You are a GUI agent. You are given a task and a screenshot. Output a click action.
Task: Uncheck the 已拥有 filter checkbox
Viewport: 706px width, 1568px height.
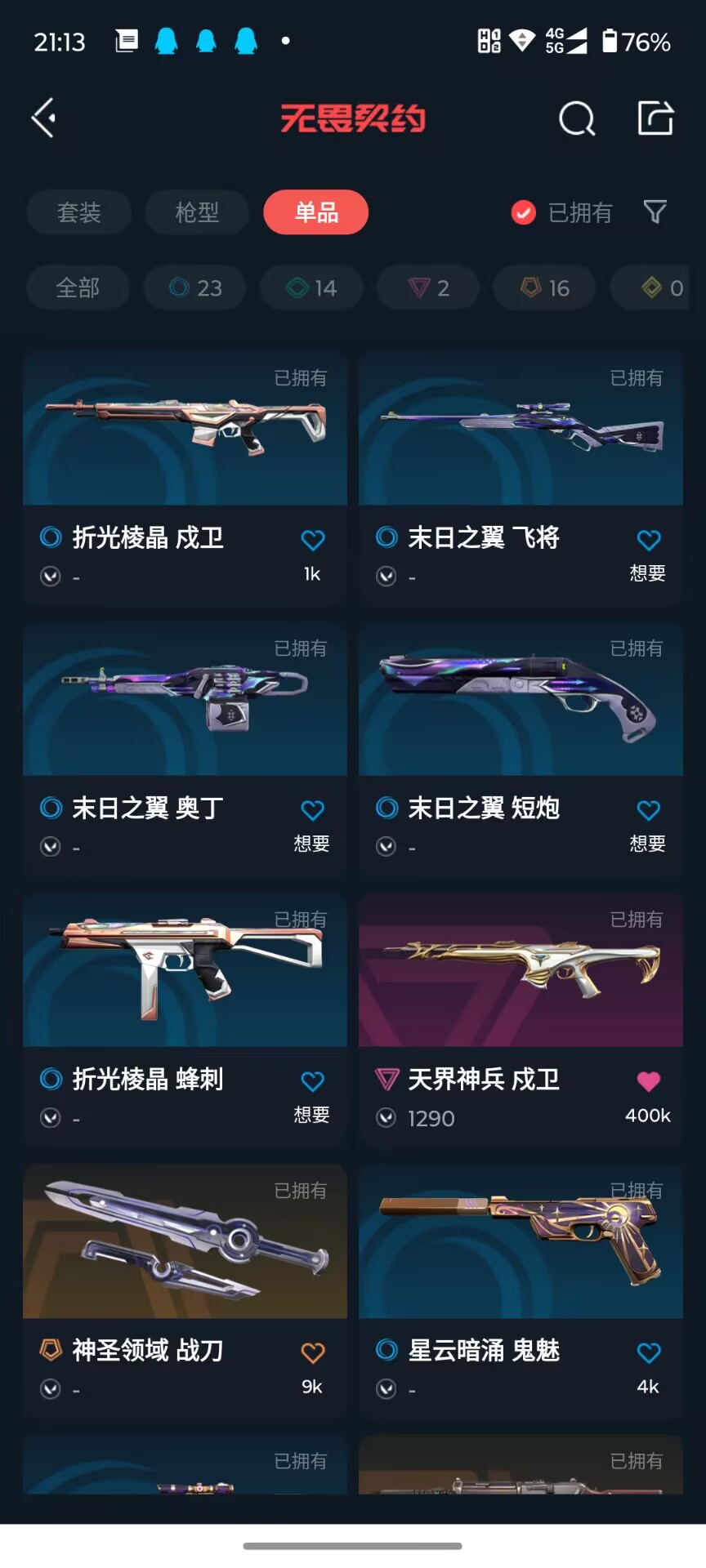click(x=523, y=213)
